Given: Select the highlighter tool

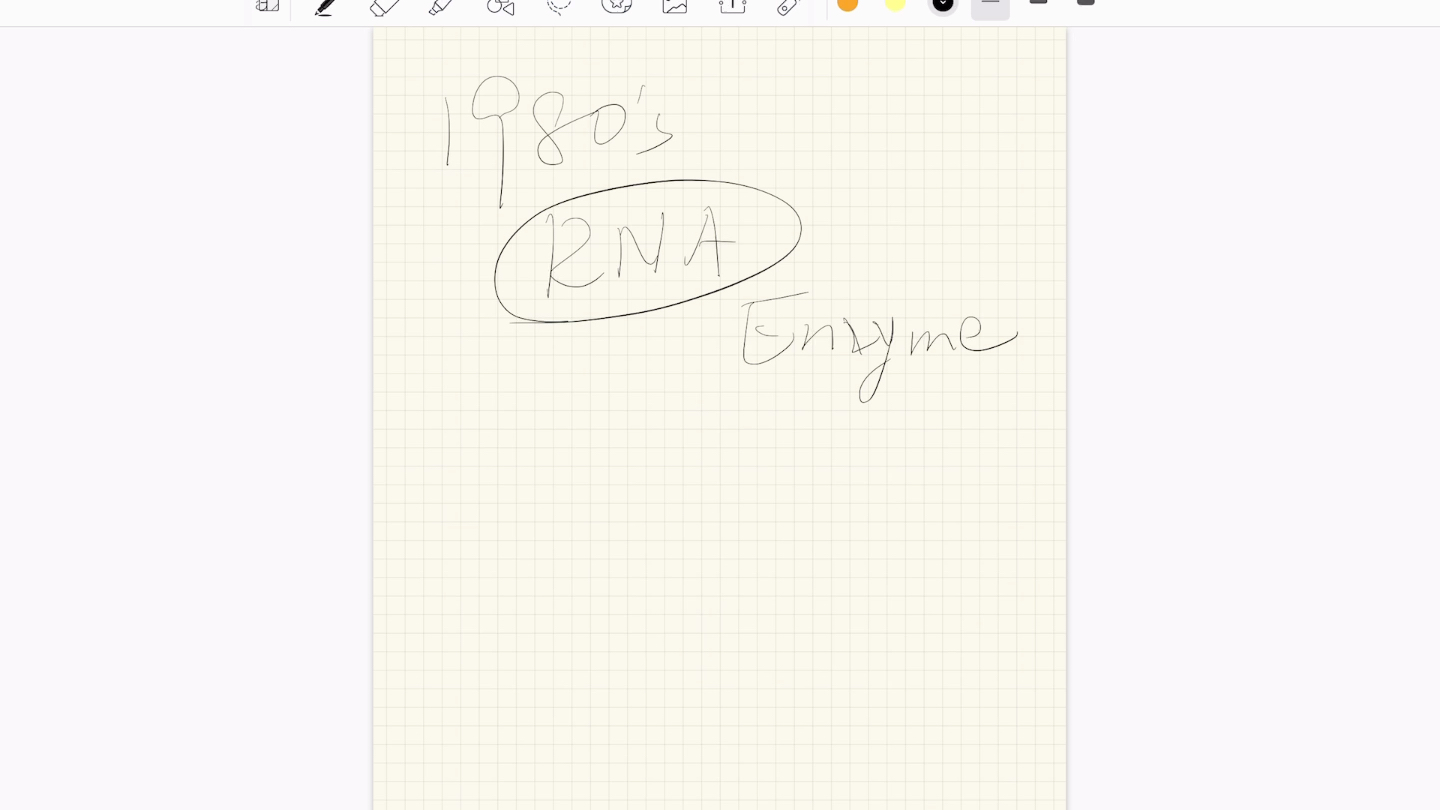Looking at the screenshot, I should [x=441, y=5].
